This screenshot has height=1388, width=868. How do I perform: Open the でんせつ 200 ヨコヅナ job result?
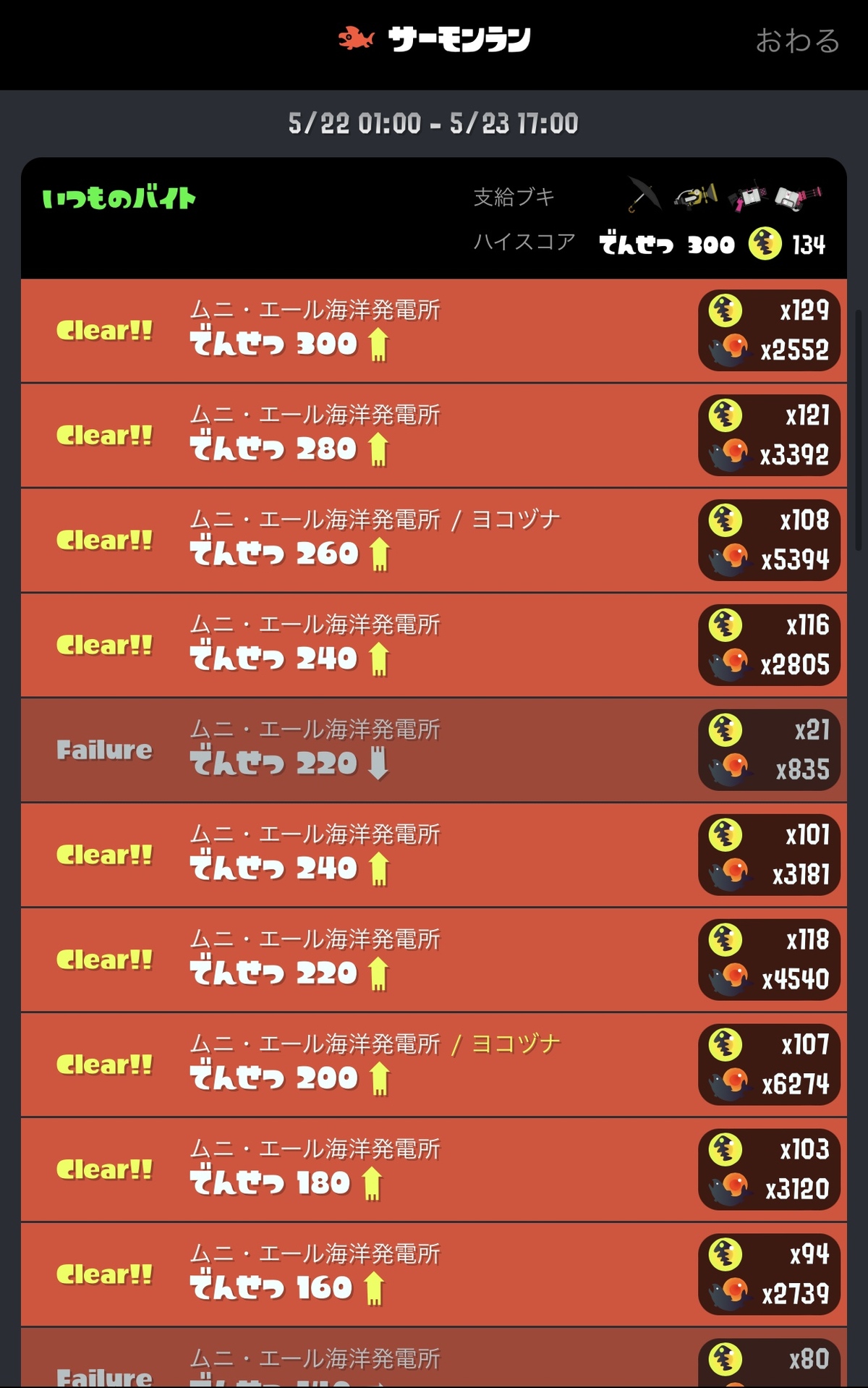433,1065
